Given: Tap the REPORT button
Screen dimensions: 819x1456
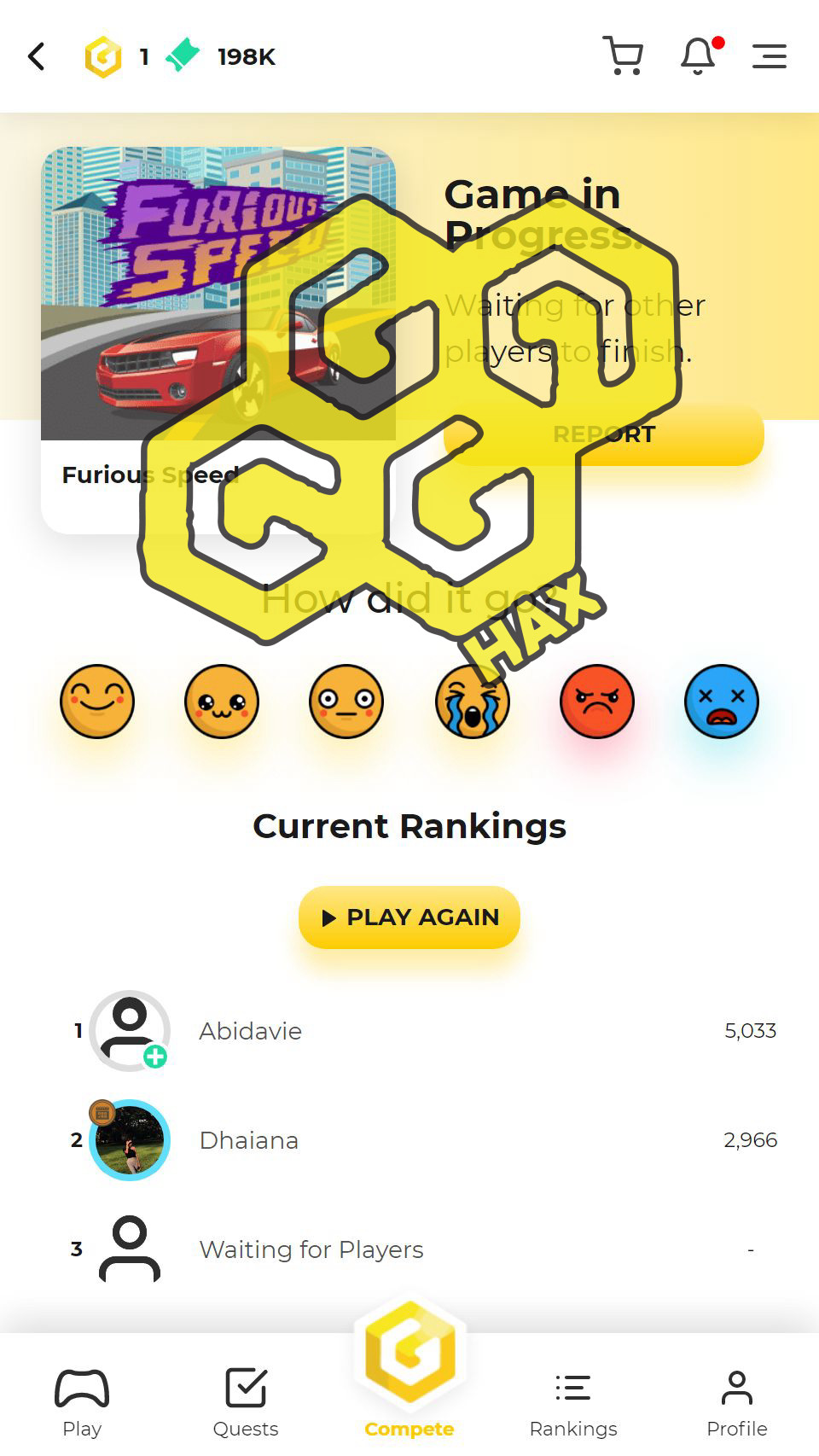Looking at the screenshot, I should (x=603, y=434).
